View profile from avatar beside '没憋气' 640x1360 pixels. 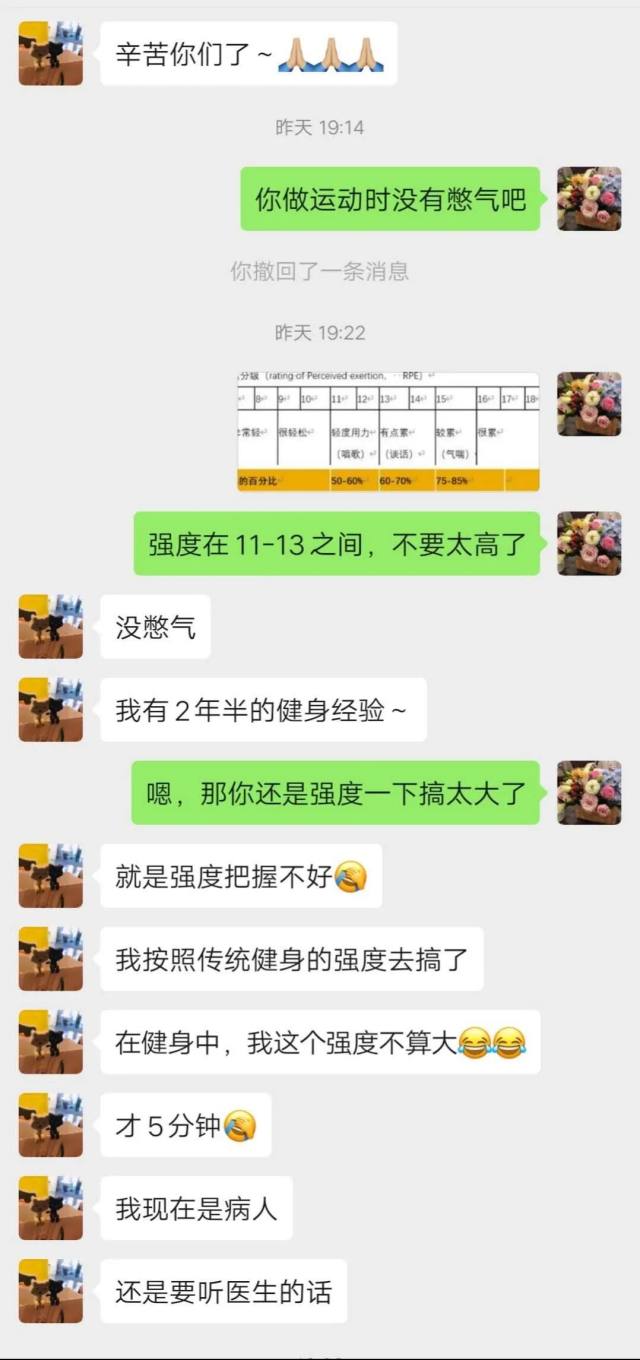point(51,627)
